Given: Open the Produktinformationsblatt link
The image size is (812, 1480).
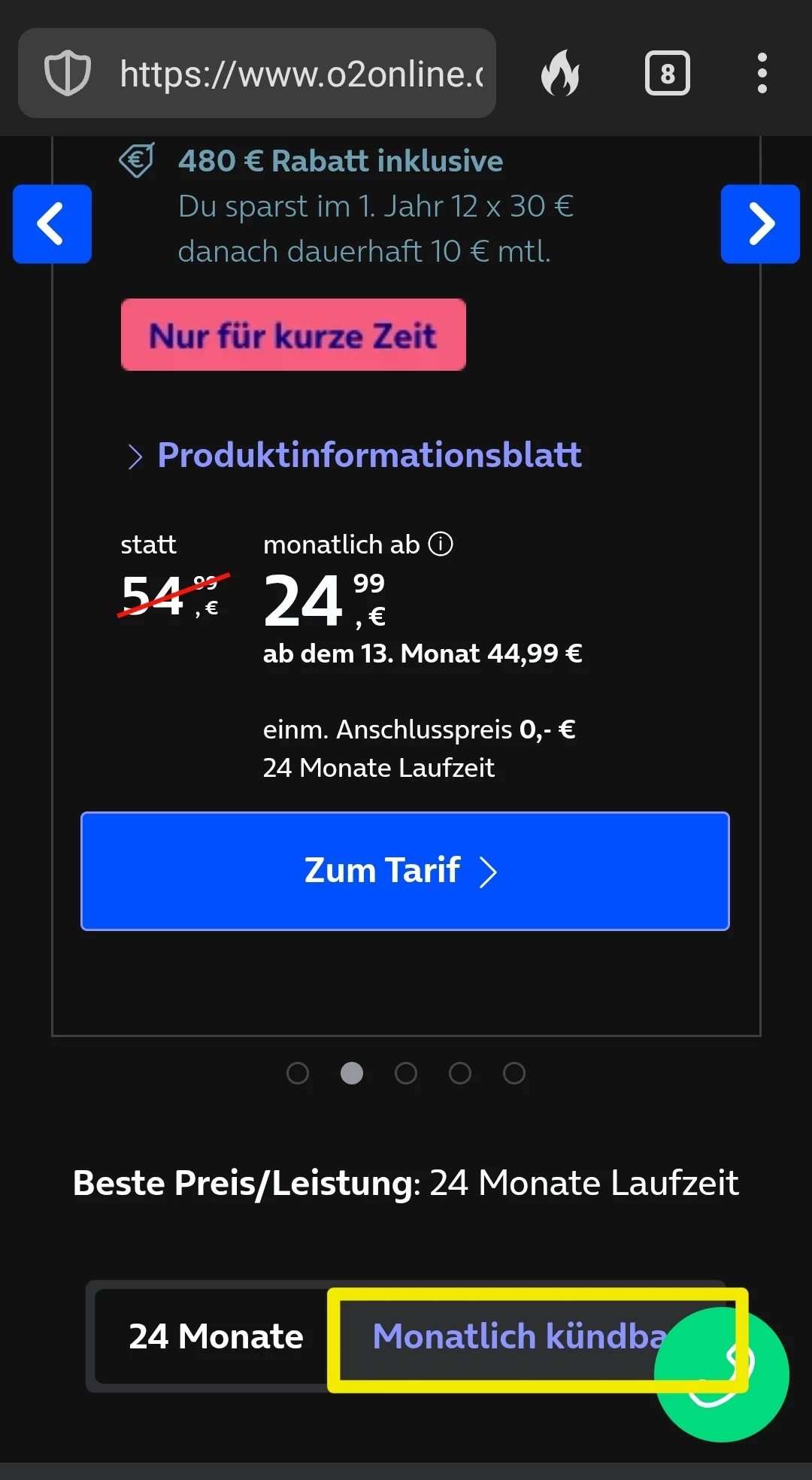Looking at the screenshot, I should [x=368, y=455].
